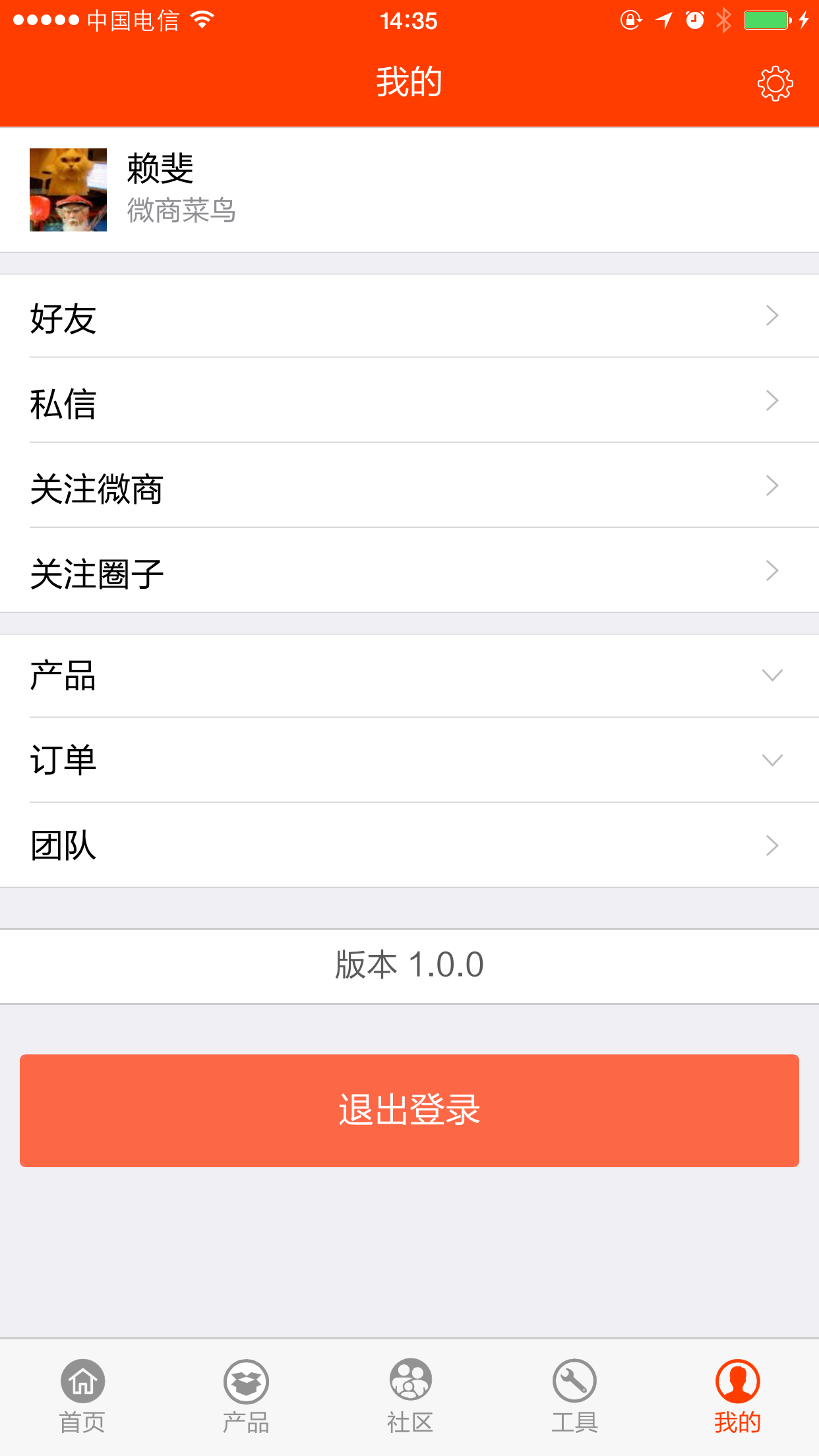
Task: Switch to the 首页 home tab
Action: pos(82,1395)
